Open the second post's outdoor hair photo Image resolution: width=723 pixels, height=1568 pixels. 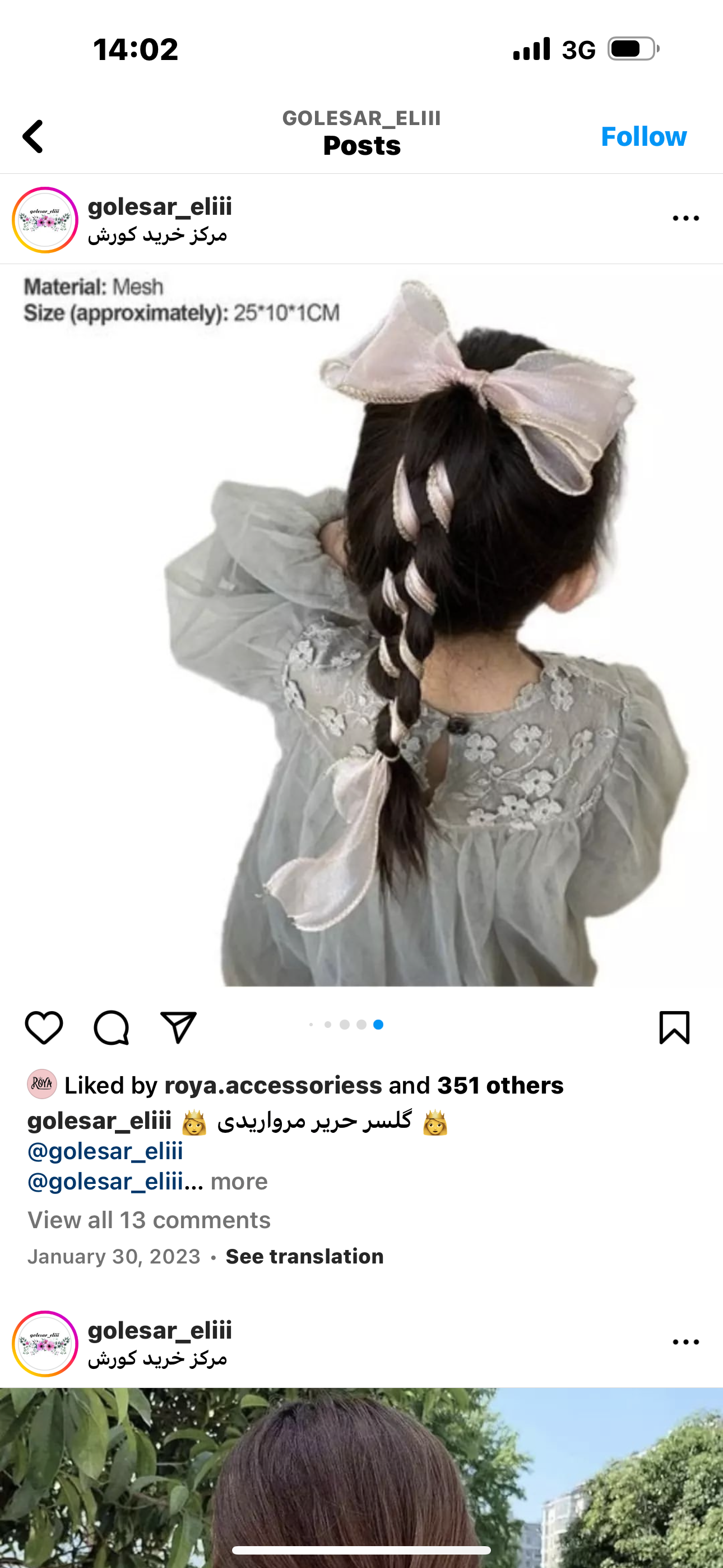(361, 1473)
